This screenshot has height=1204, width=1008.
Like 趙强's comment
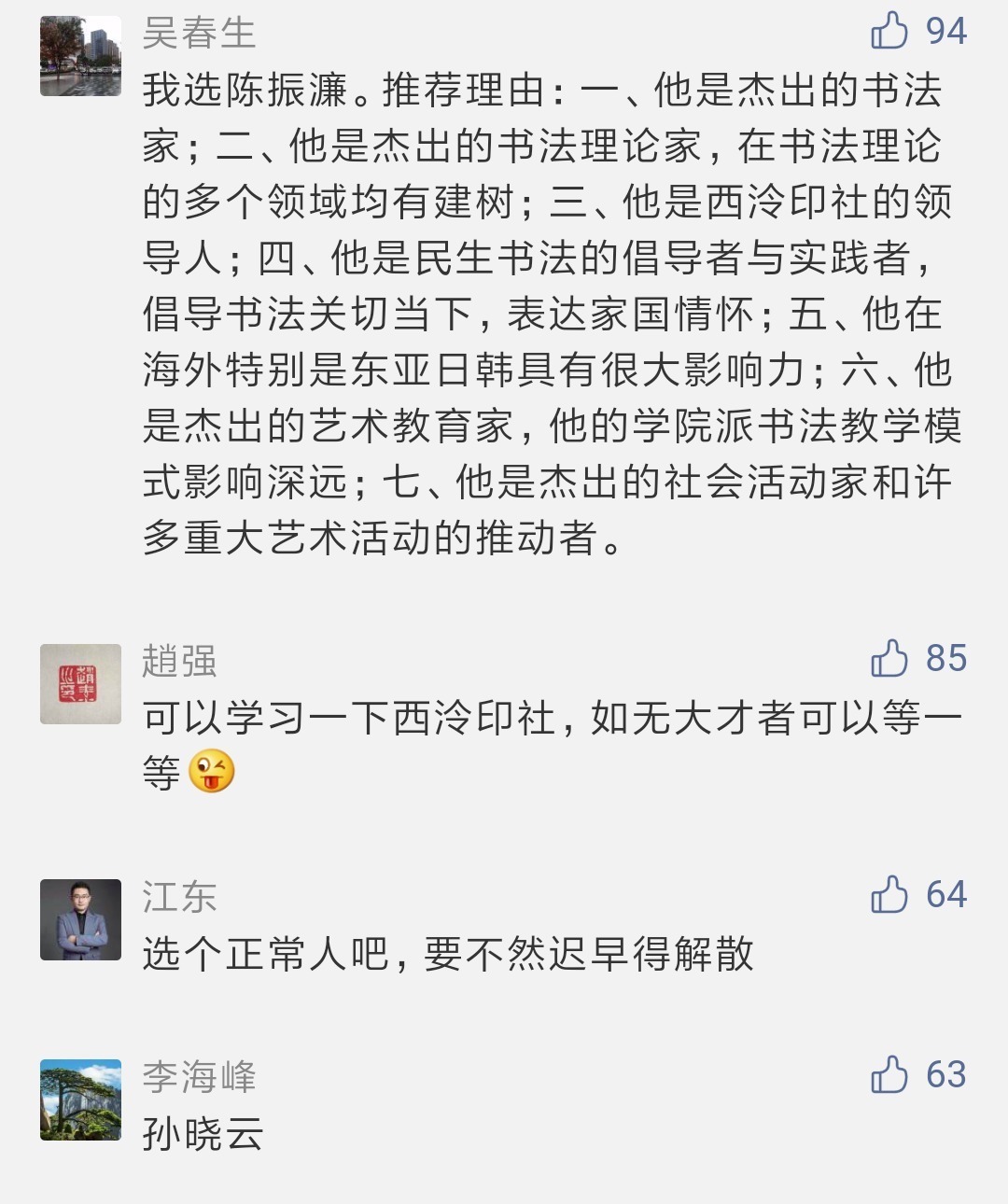tap(889, 658)
